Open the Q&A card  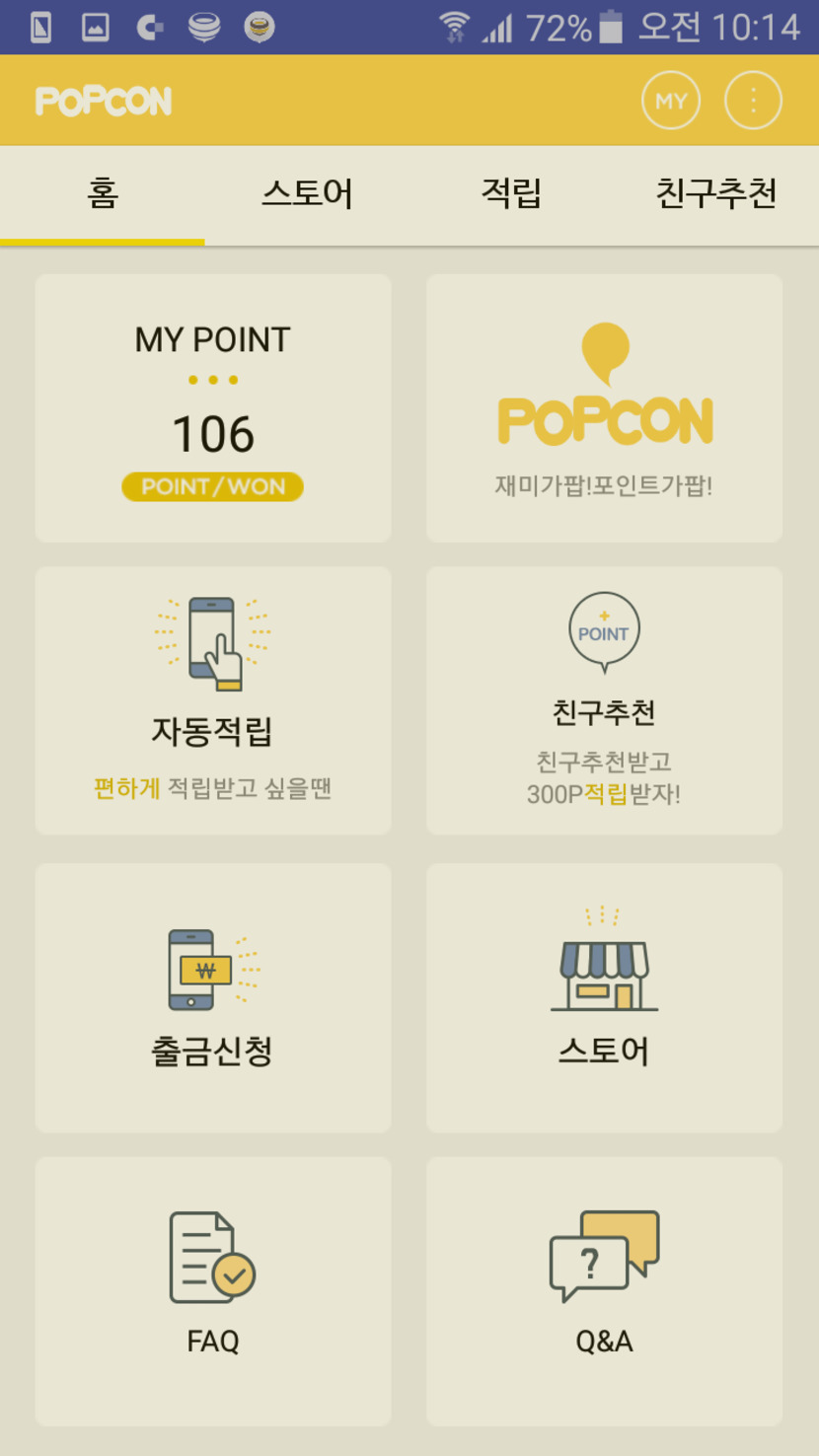[x=604, y=1290]
